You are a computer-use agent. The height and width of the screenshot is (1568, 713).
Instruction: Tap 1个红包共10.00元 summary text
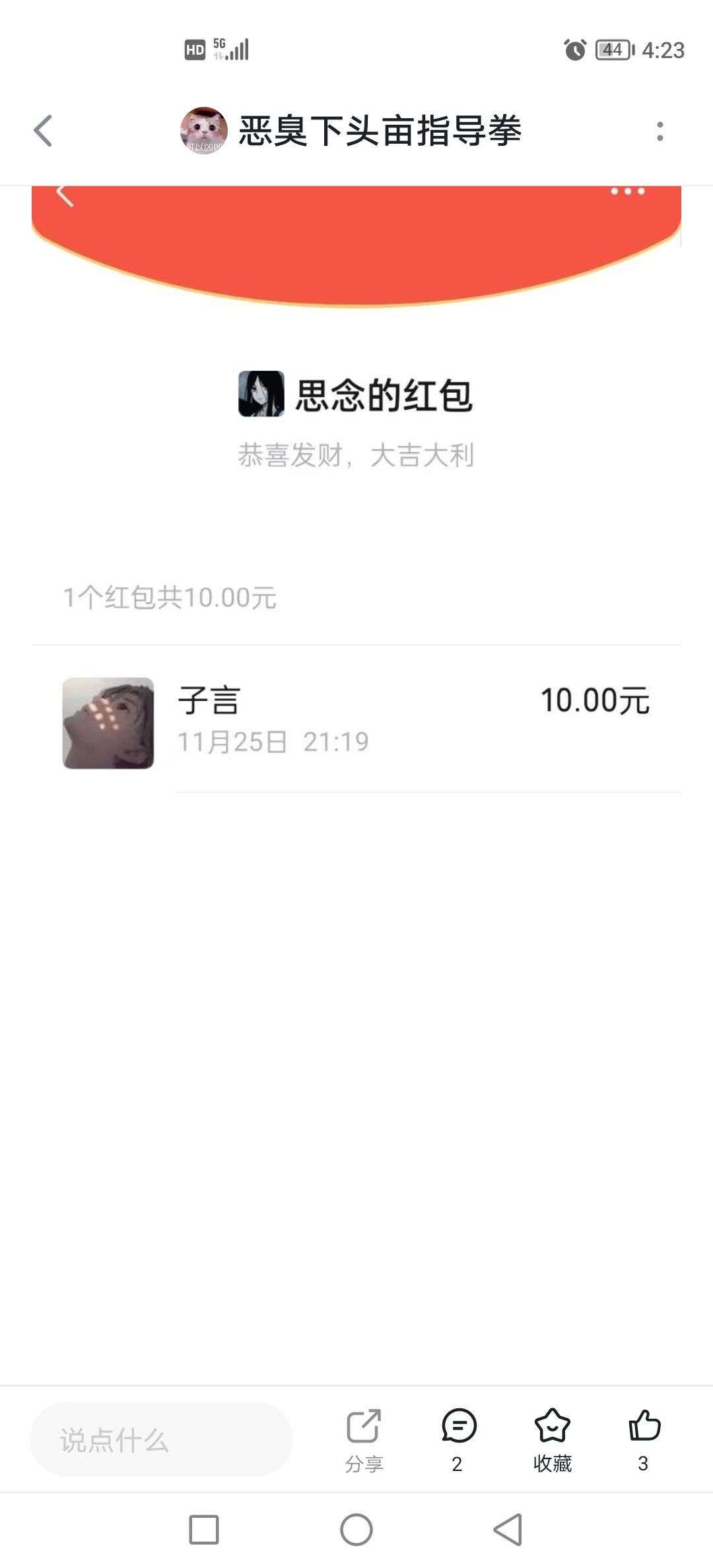click(x=170, y=598)
